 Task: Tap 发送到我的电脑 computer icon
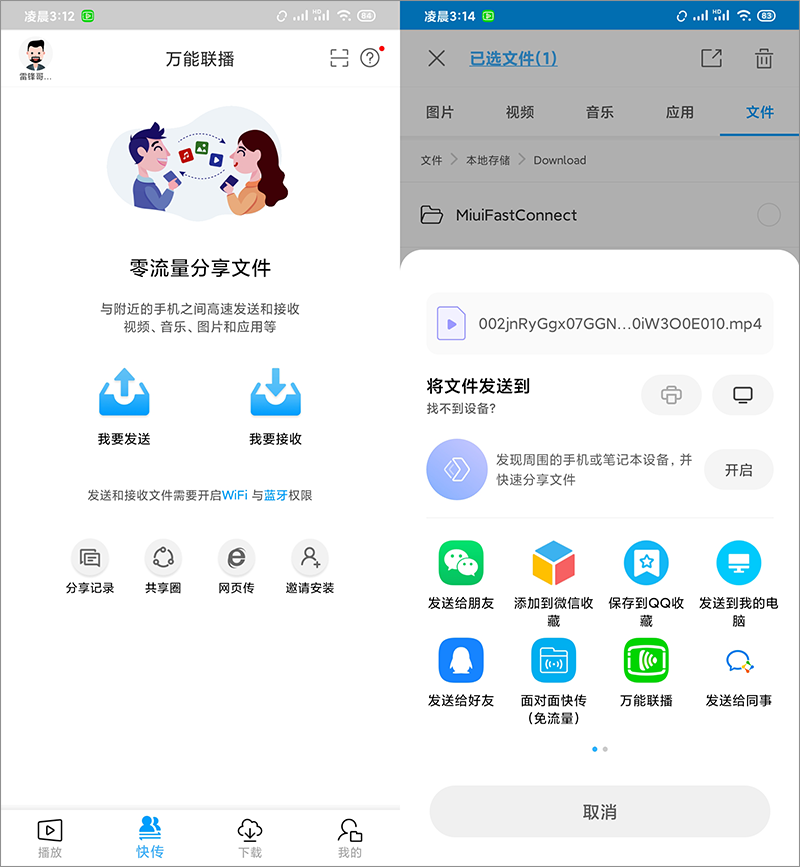pyautogui.click(x=739, y=561)
